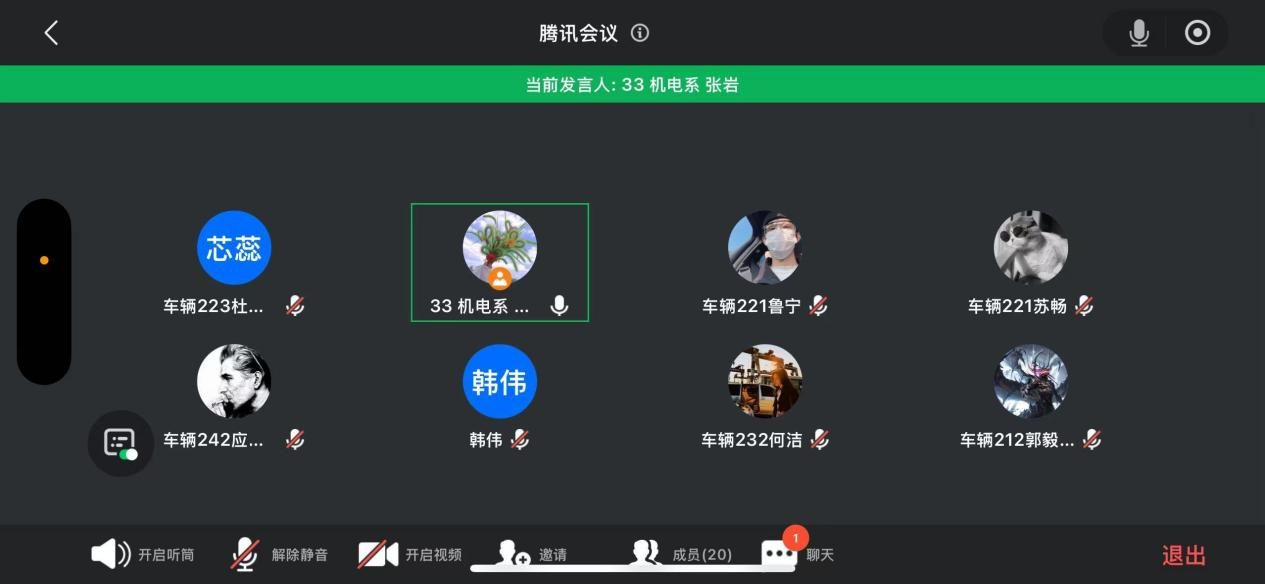Select participant 车辆221鲁宁

[x=765, y=262]
